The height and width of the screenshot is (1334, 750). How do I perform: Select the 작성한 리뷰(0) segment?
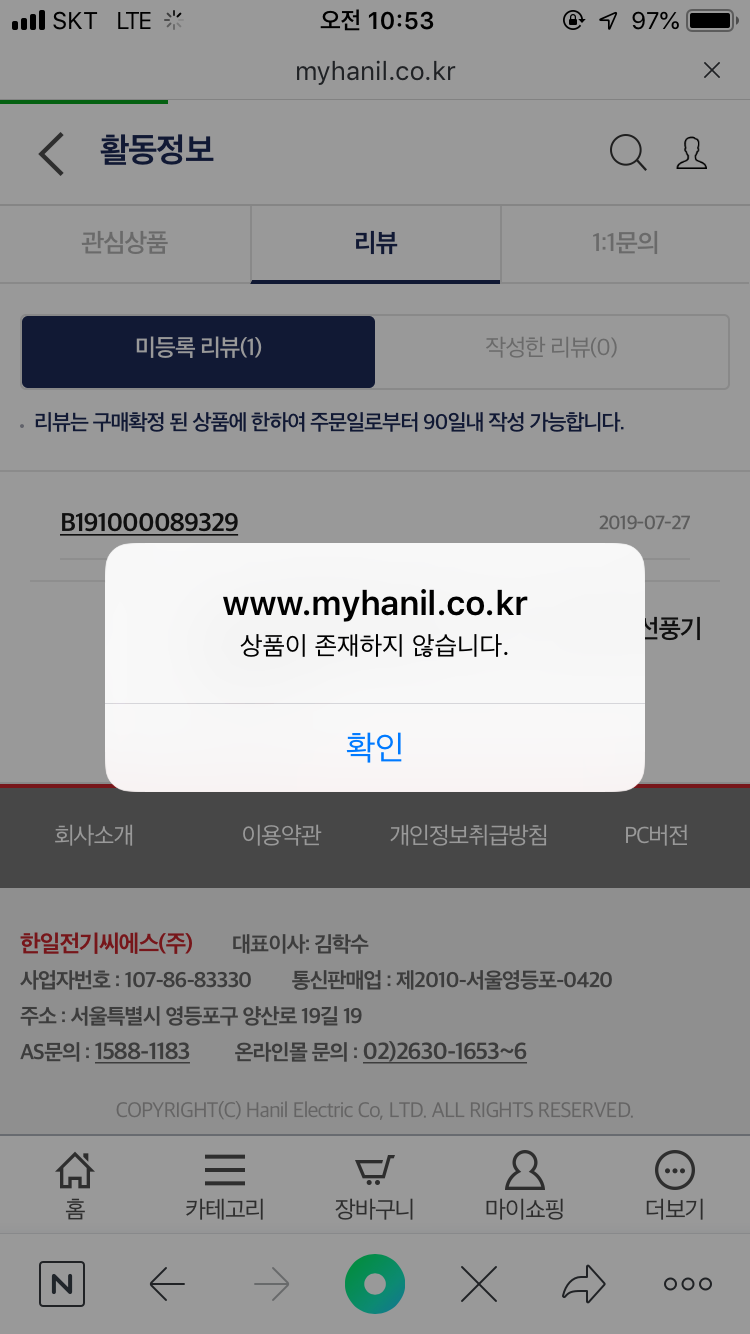coord(551,347)
